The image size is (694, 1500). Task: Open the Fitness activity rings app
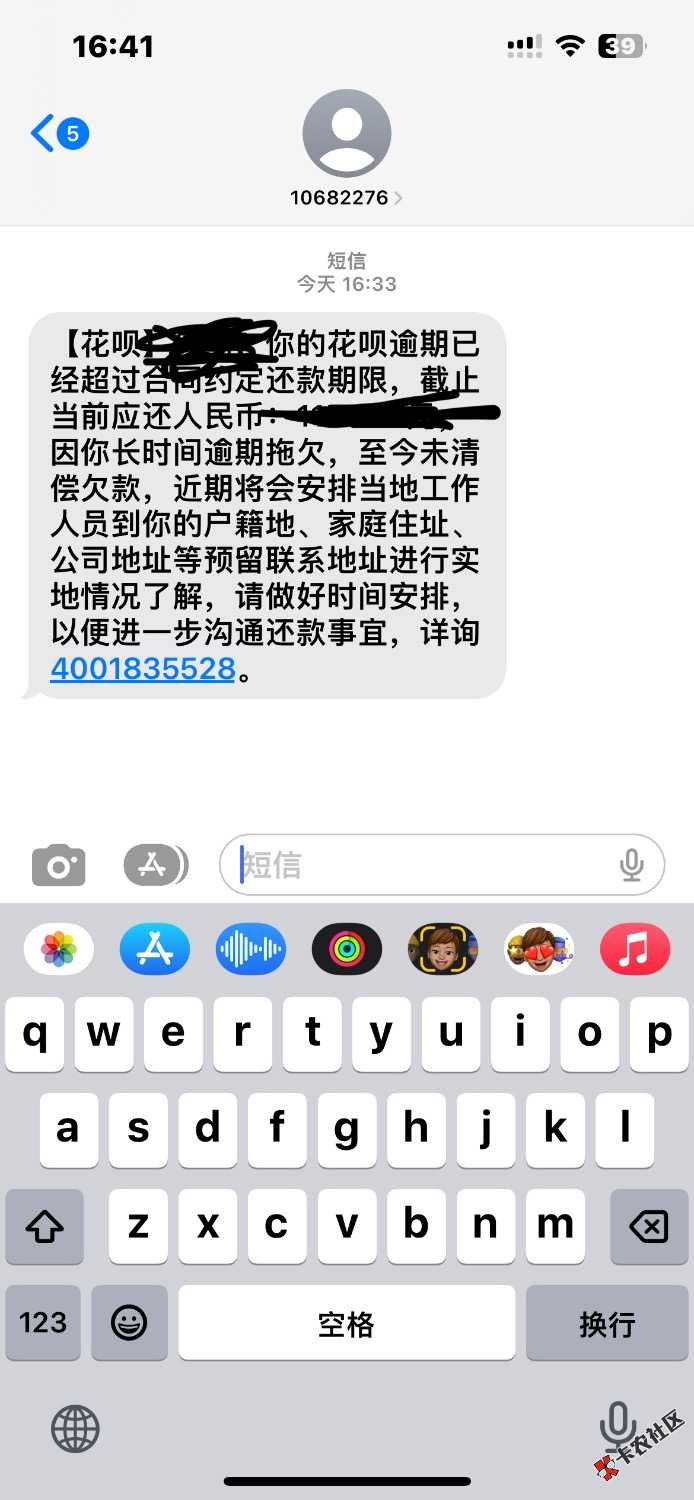346,949
